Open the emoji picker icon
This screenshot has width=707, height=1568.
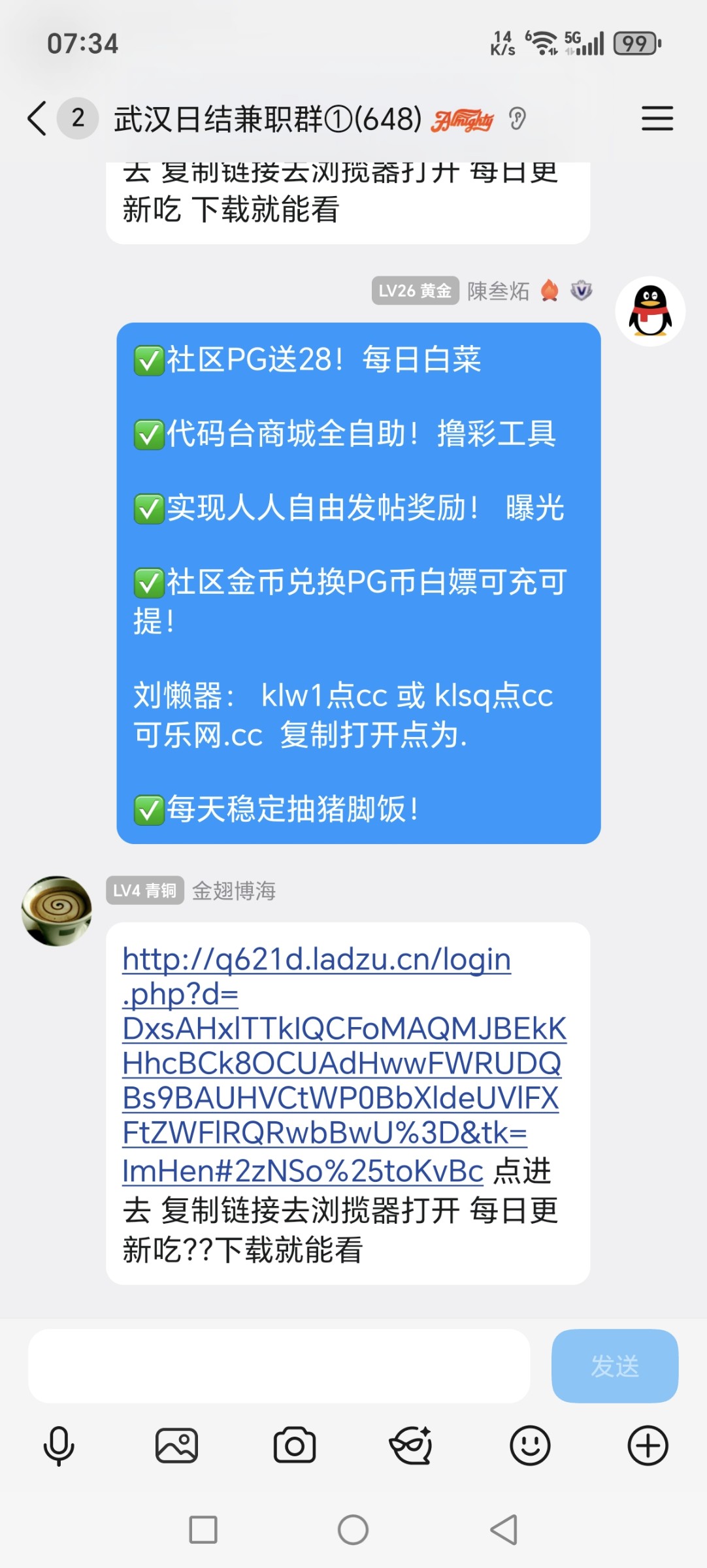coord(531,1445)
